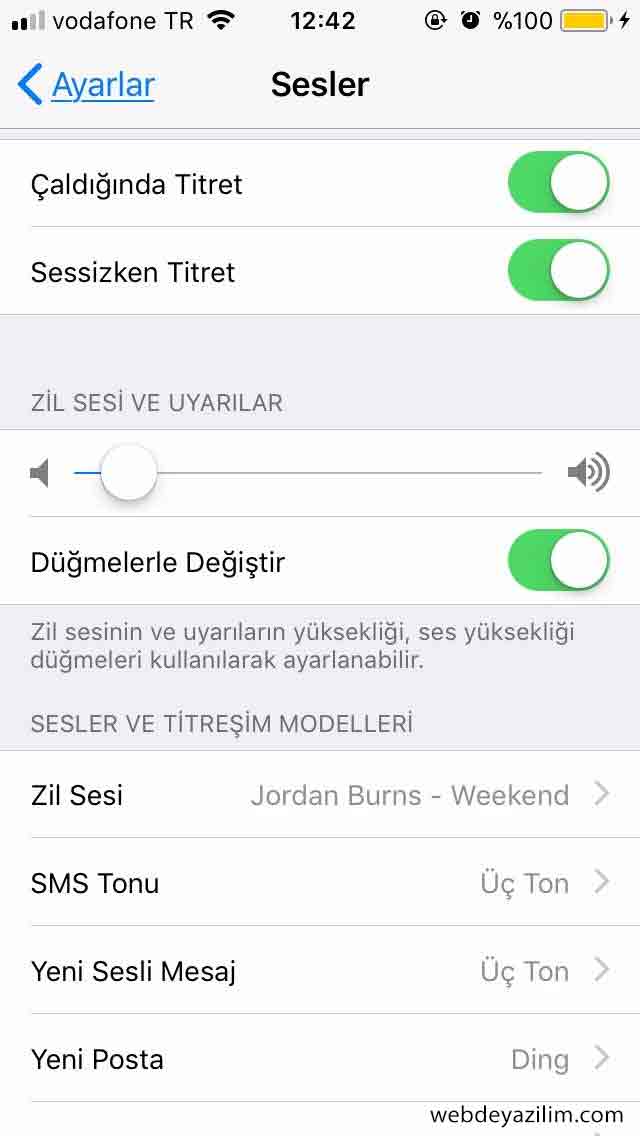The height and width of the screenshot is (1136, 640).
Task: Disable Sessizken Titret switch
Action: click(x=558, y=270)
